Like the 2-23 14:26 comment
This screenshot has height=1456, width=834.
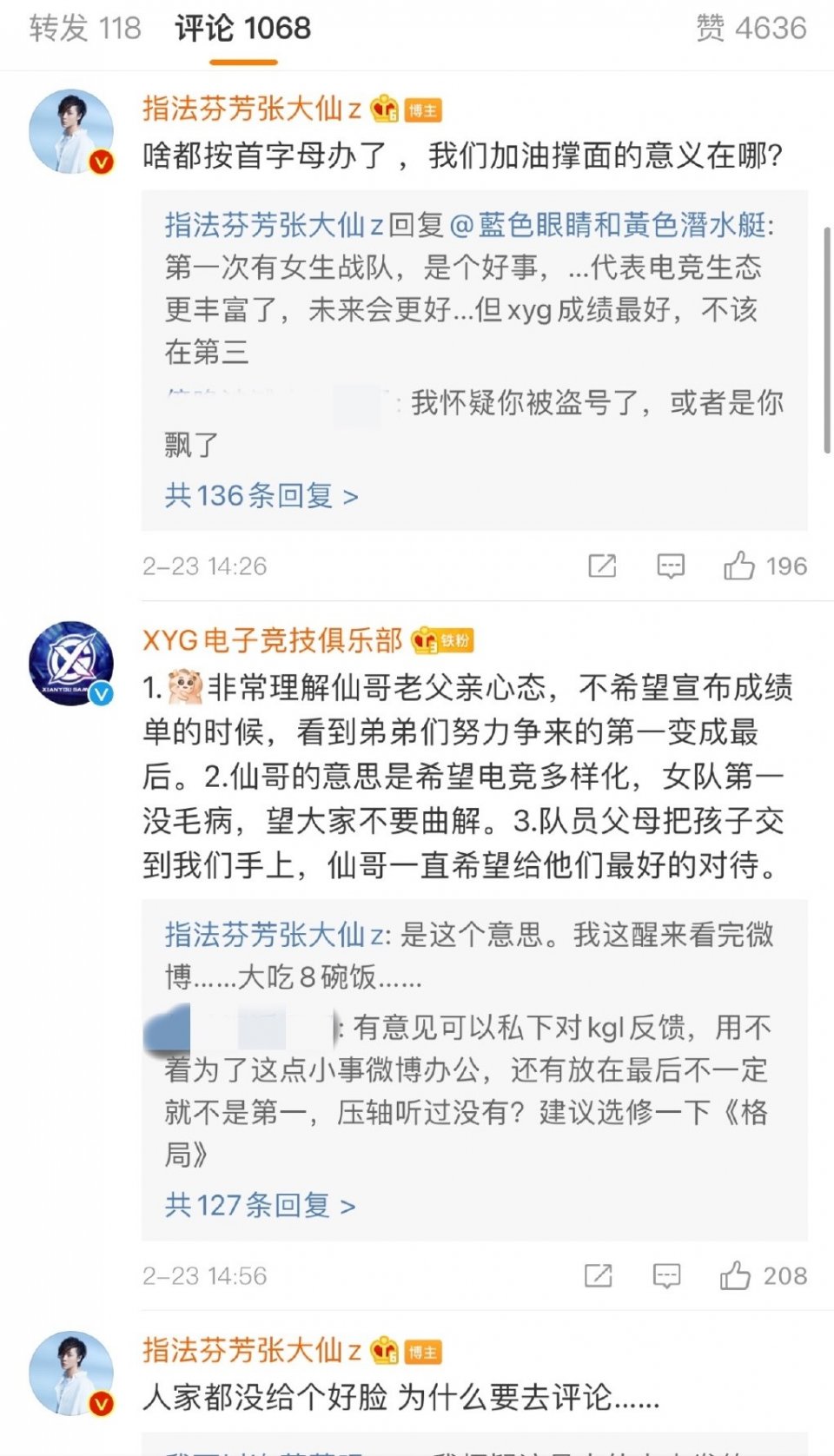739,566
